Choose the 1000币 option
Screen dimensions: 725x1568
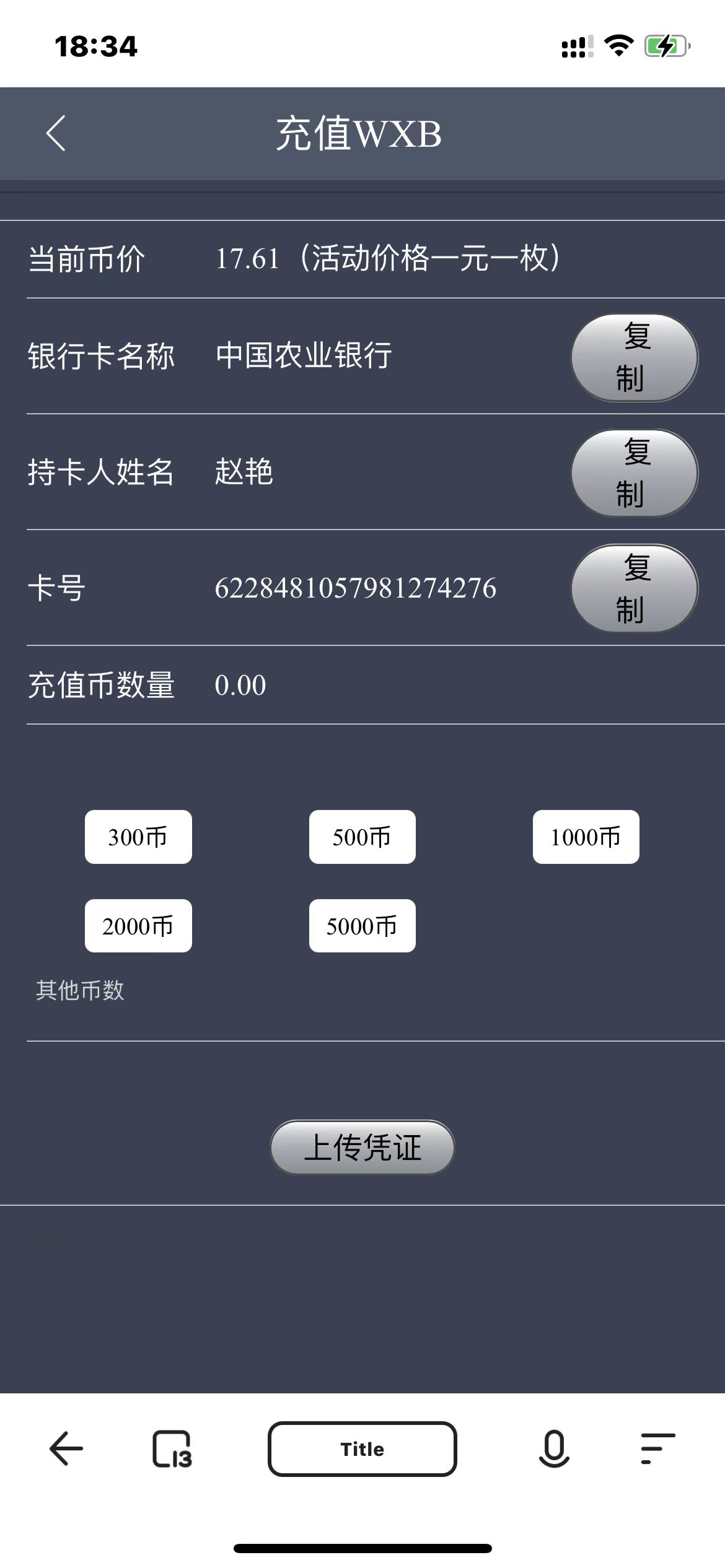point(586,837)
